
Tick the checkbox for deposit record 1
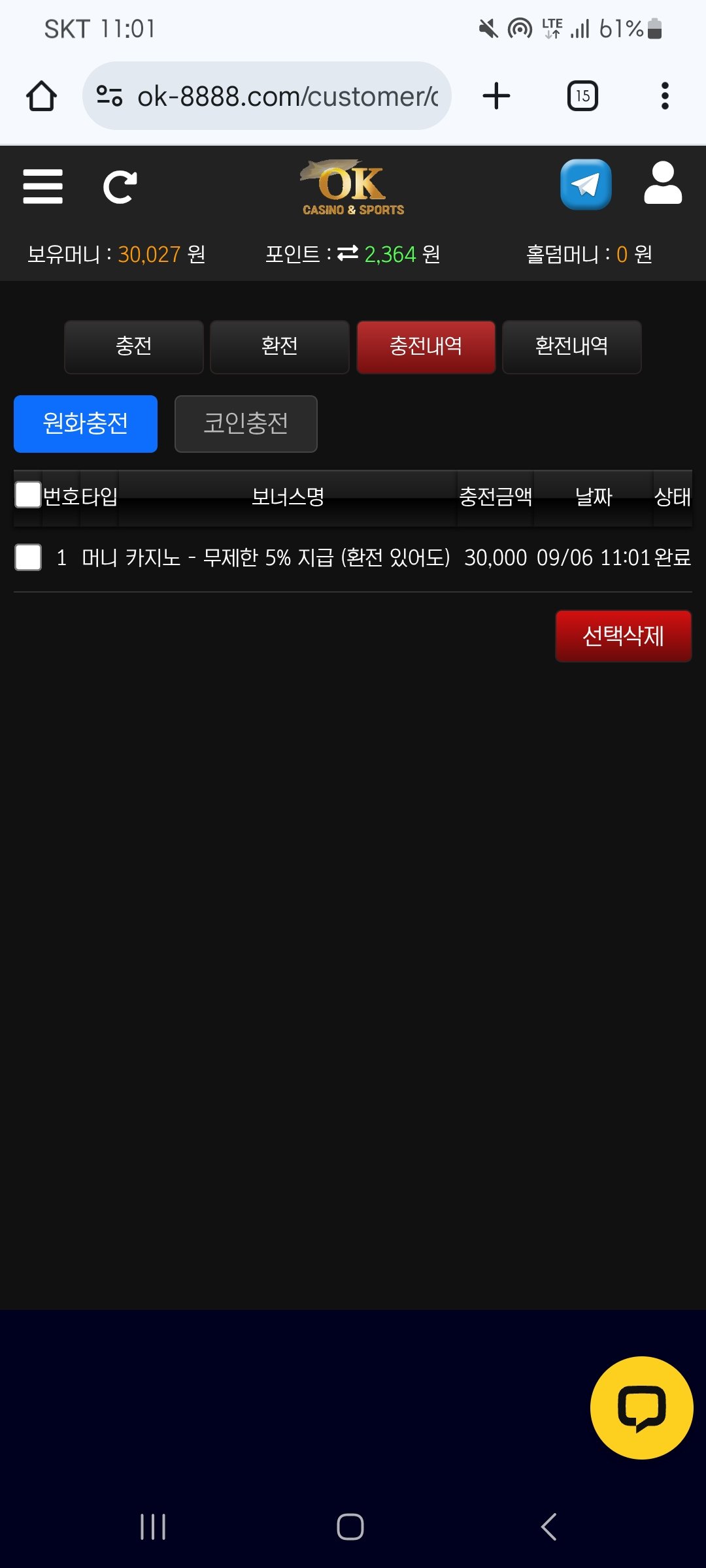pyautogui.click(x=28, y=557)
